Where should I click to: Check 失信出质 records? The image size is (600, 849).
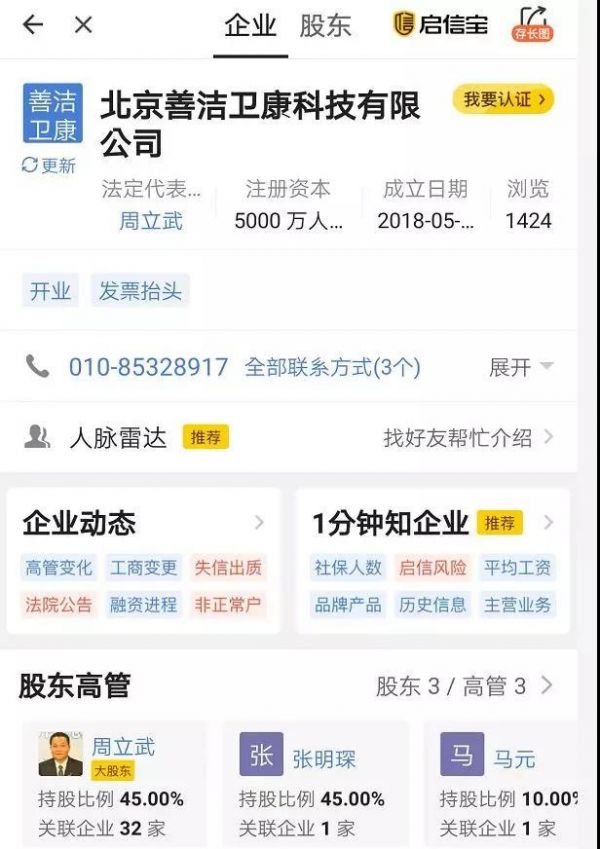coord(228,568)
